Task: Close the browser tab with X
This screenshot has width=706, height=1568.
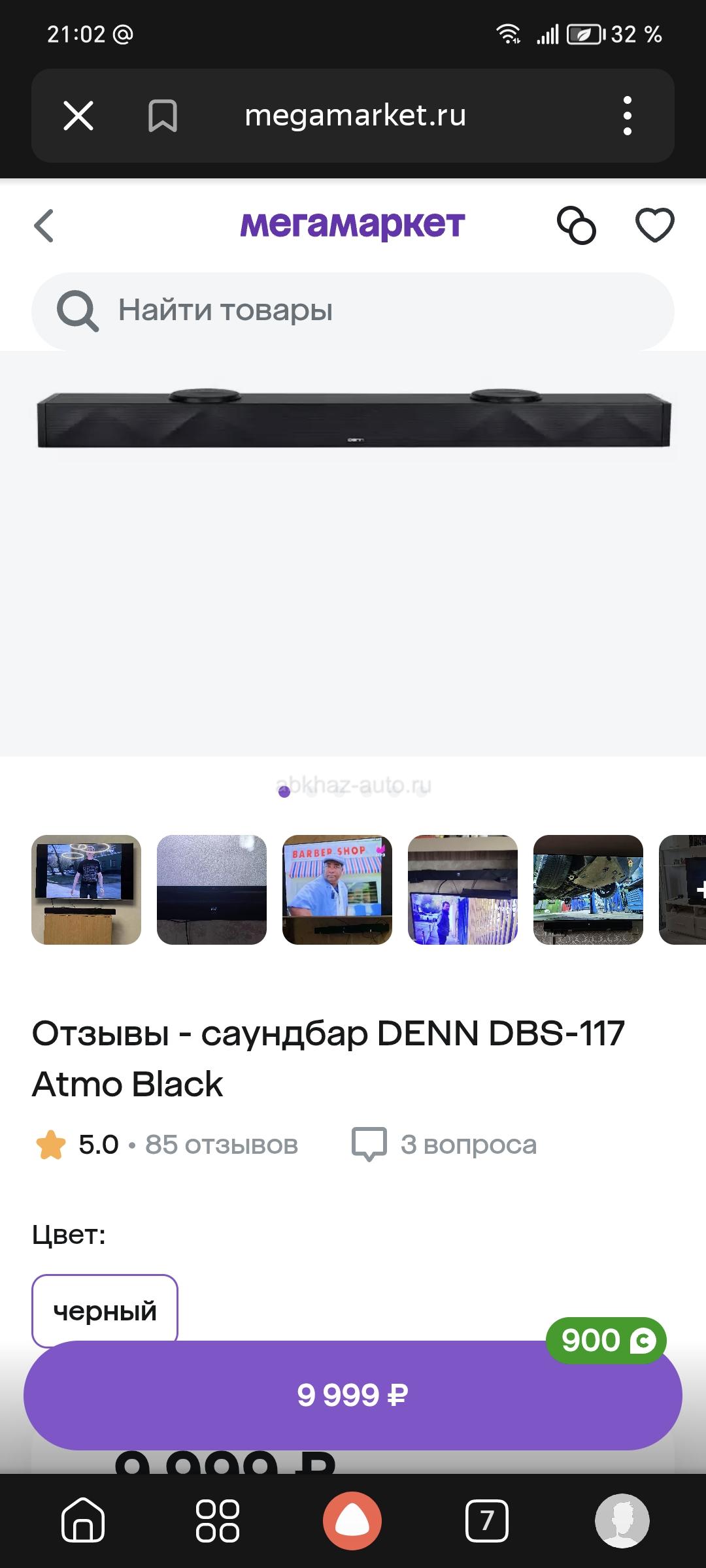Action: [x=78, y=116]
